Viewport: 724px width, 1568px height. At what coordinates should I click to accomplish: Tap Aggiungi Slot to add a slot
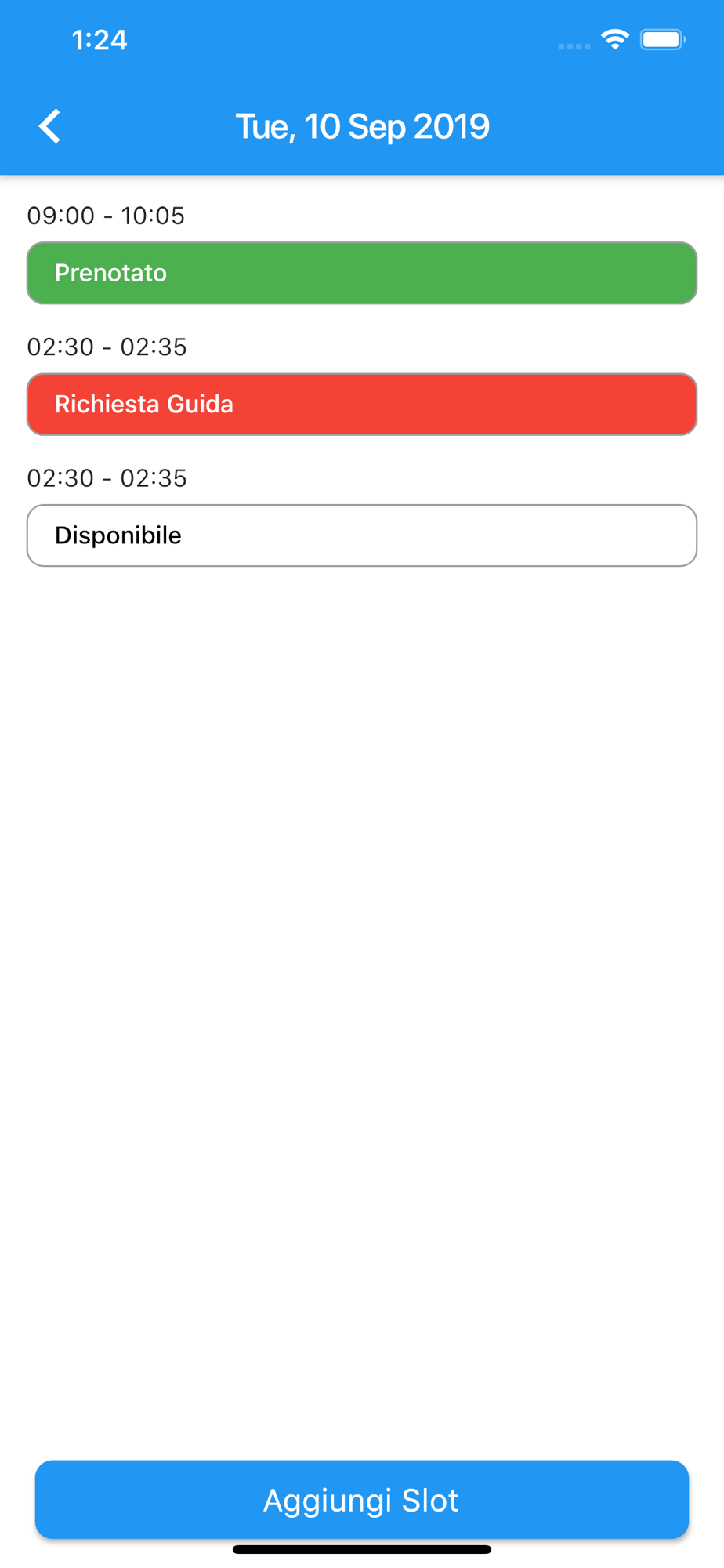tap(362, 1500)
